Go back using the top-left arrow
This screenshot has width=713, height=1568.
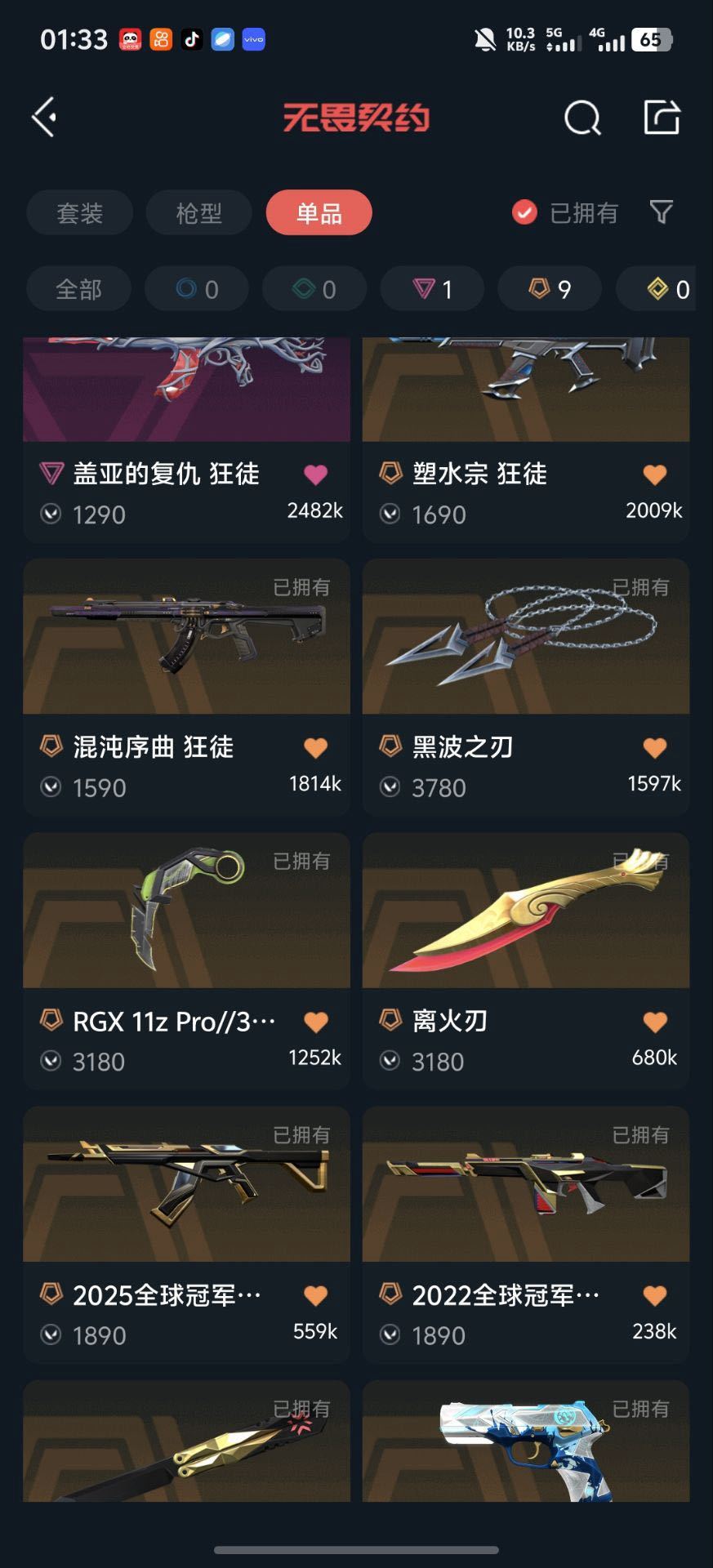pos(43,116)
